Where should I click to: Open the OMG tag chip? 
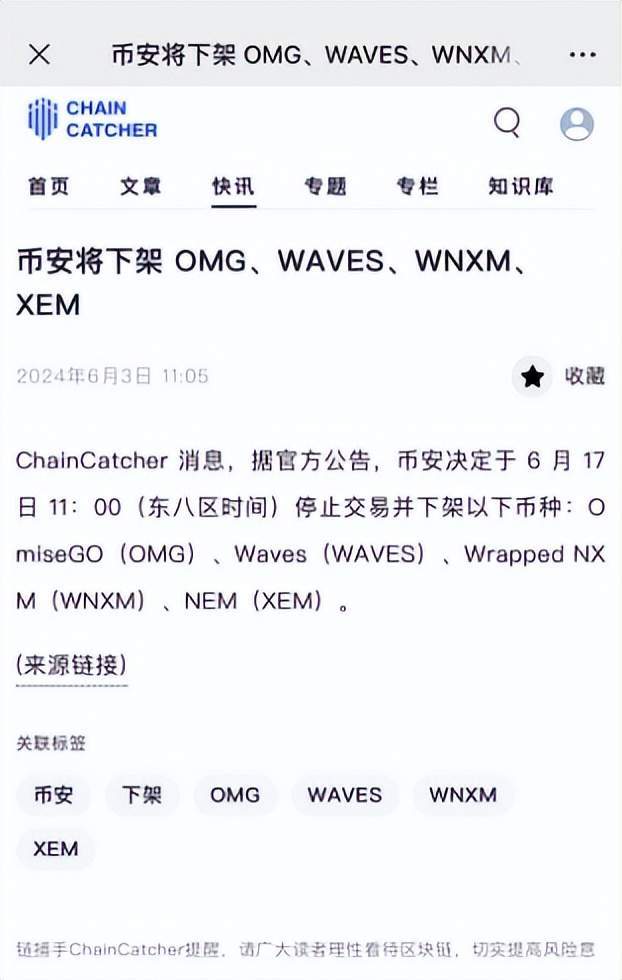tap(235, 795)
